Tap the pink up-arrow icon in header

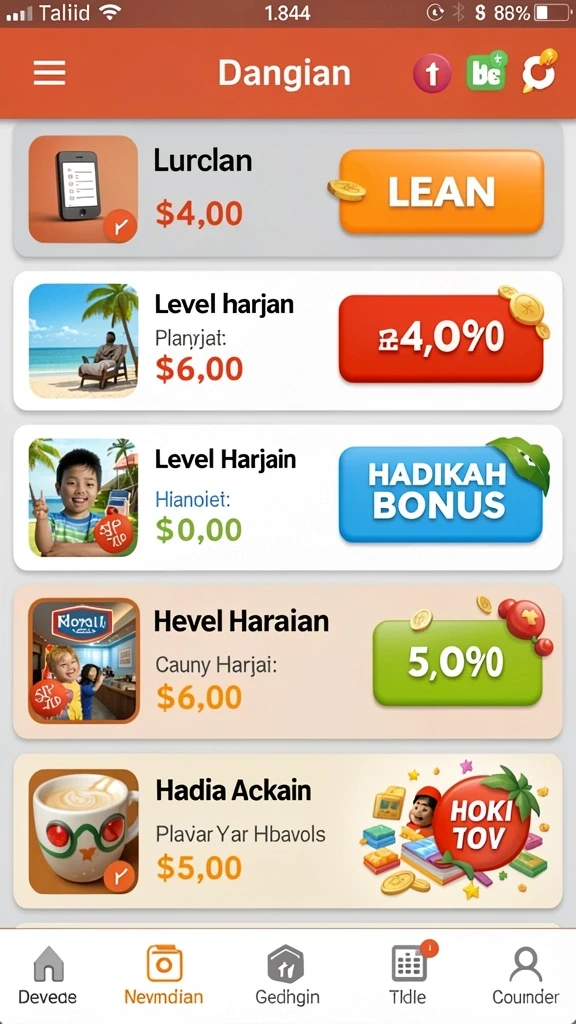432,72
